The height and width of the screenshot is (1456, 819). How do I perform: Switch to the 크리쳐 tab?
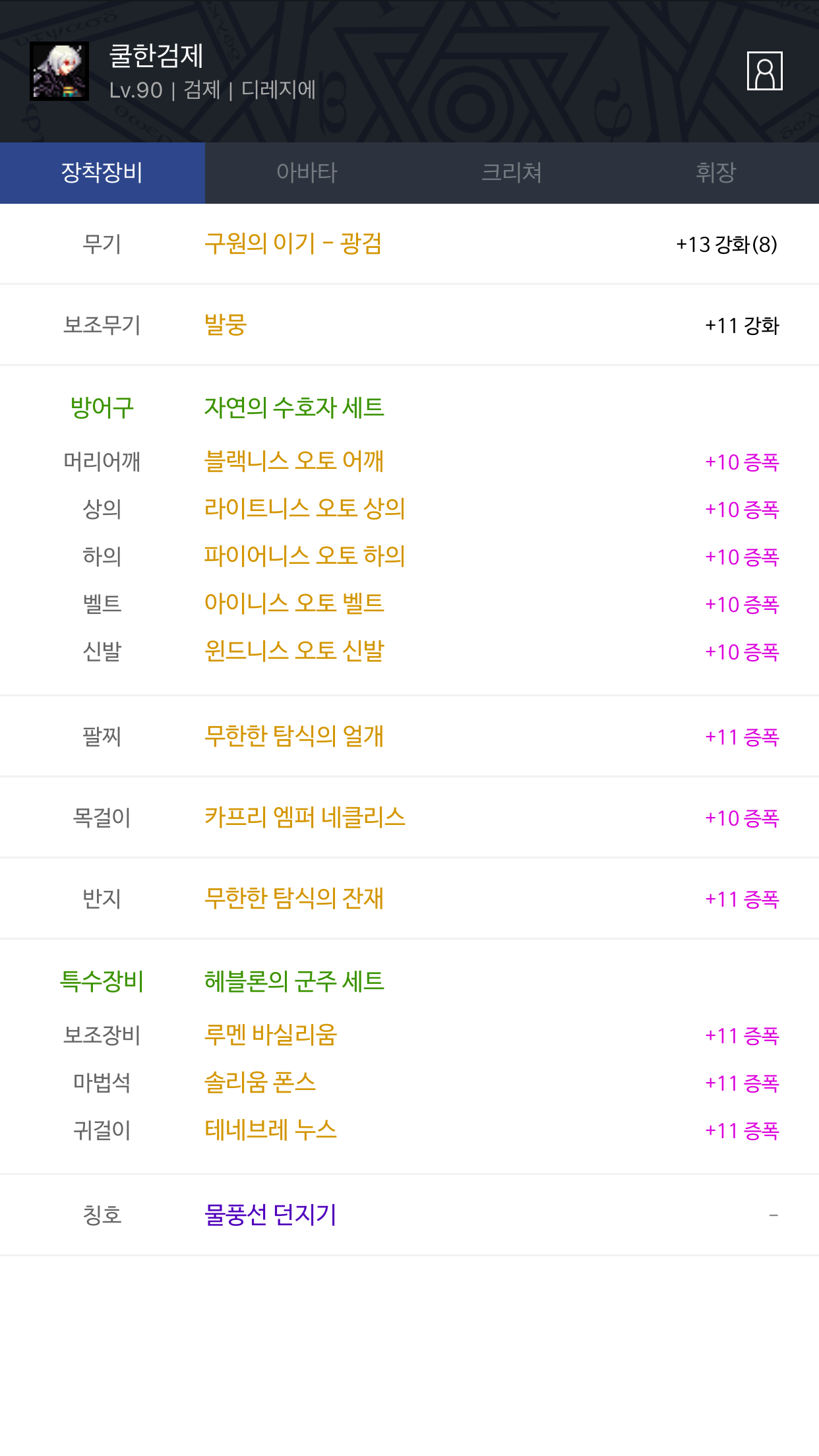pyautogui.click(x=512, y=173)
